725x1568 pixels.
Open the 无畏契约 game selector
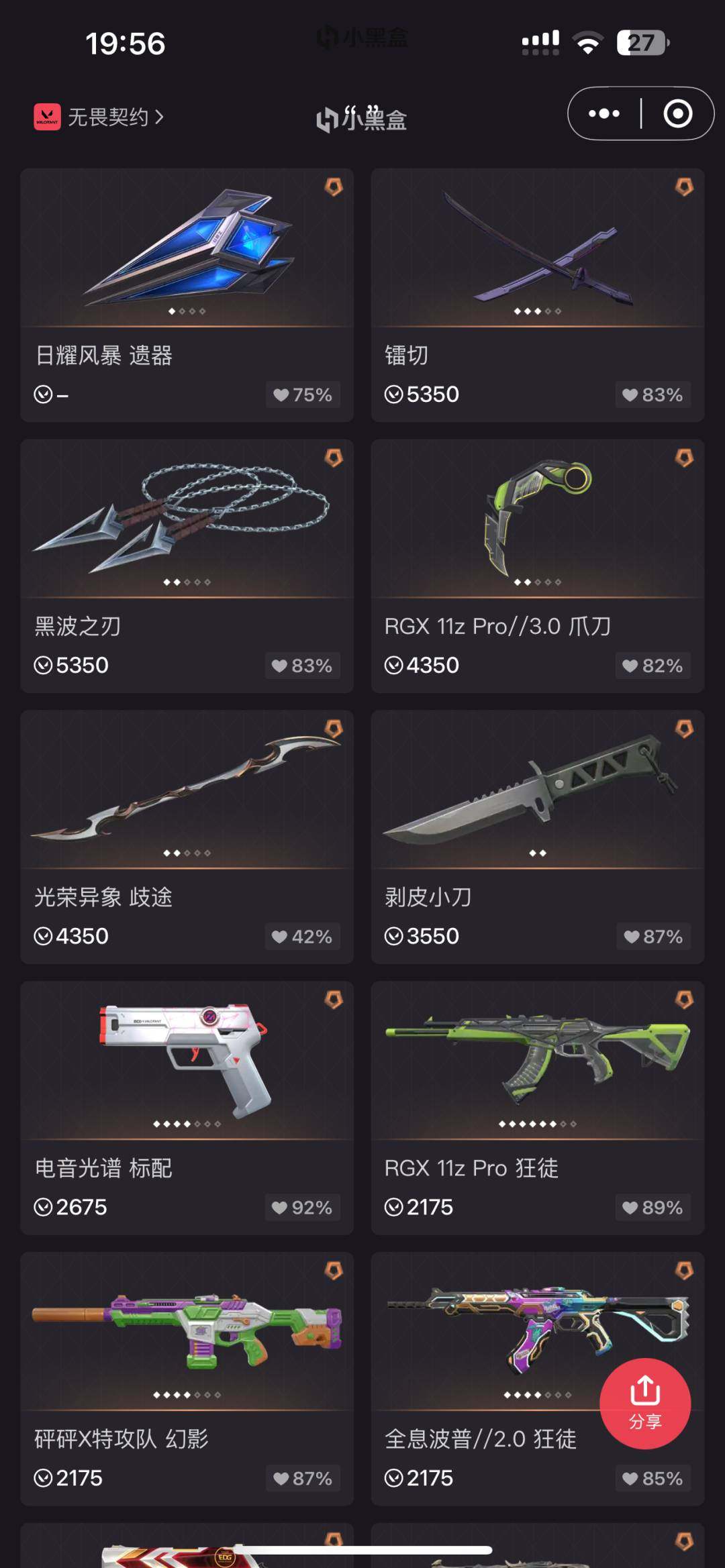point(99,117)
